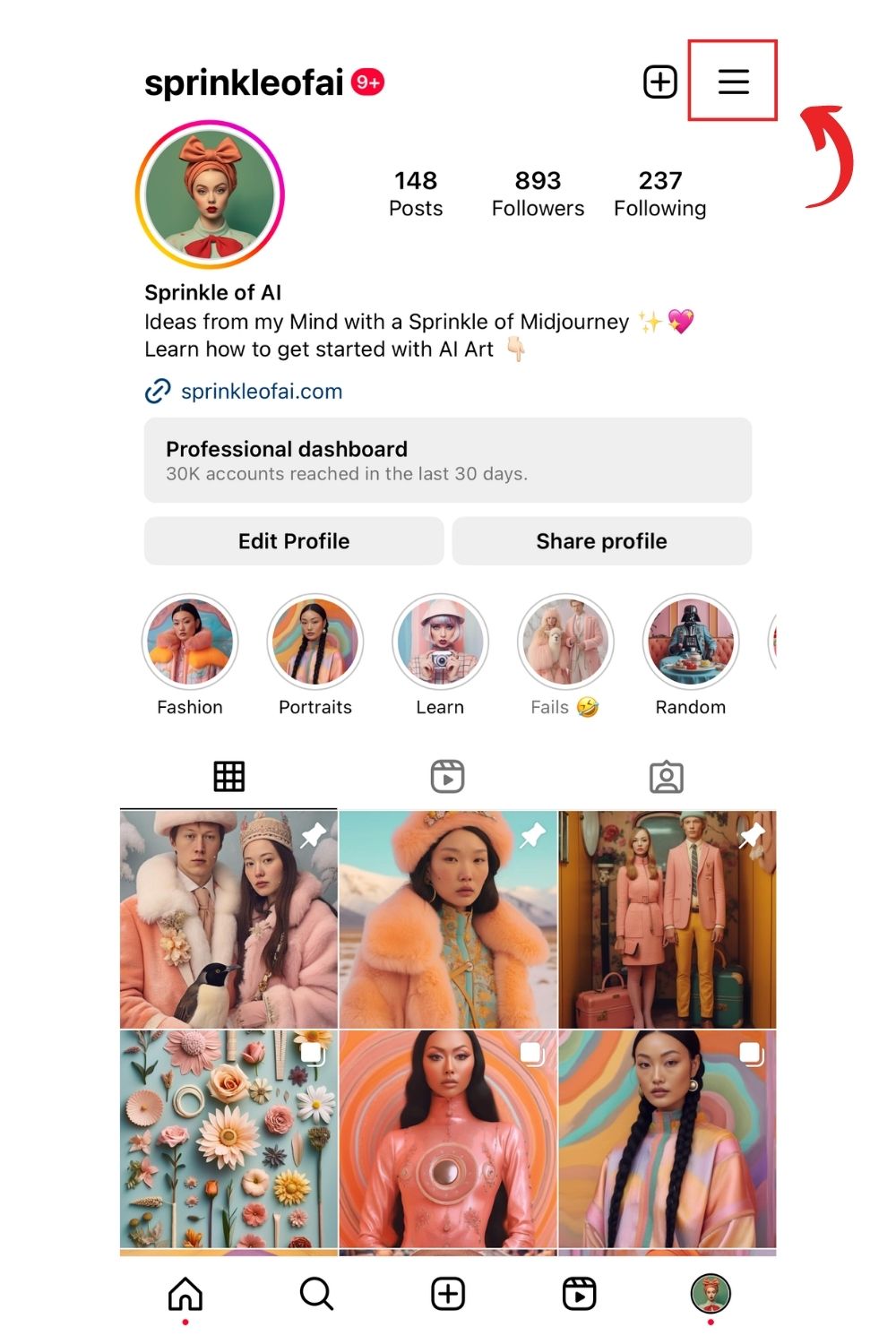Switch to the tagged photos tab
896x1344 pixels.
point(666,776)
